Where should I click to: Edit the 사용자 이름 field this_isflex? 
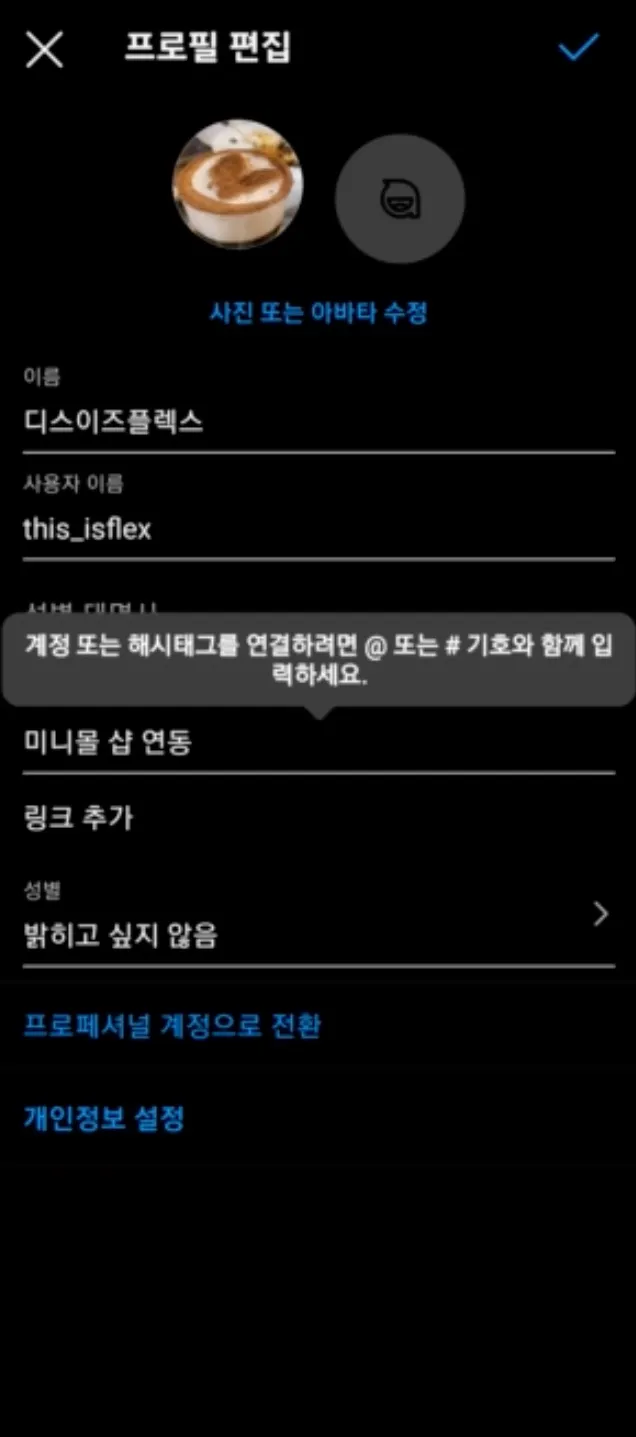318,529
